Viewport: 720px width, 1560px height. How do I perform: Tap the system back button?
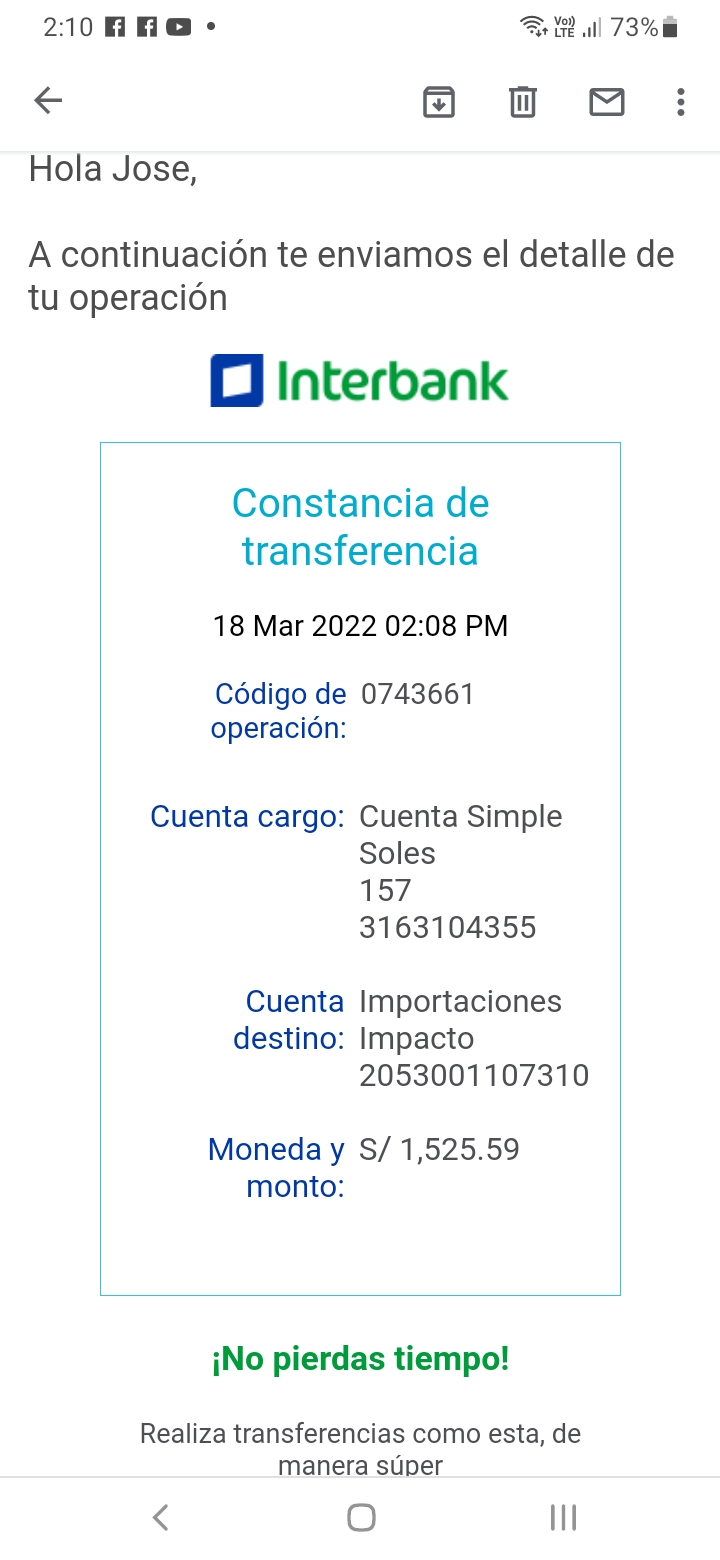coord(160,1517)
